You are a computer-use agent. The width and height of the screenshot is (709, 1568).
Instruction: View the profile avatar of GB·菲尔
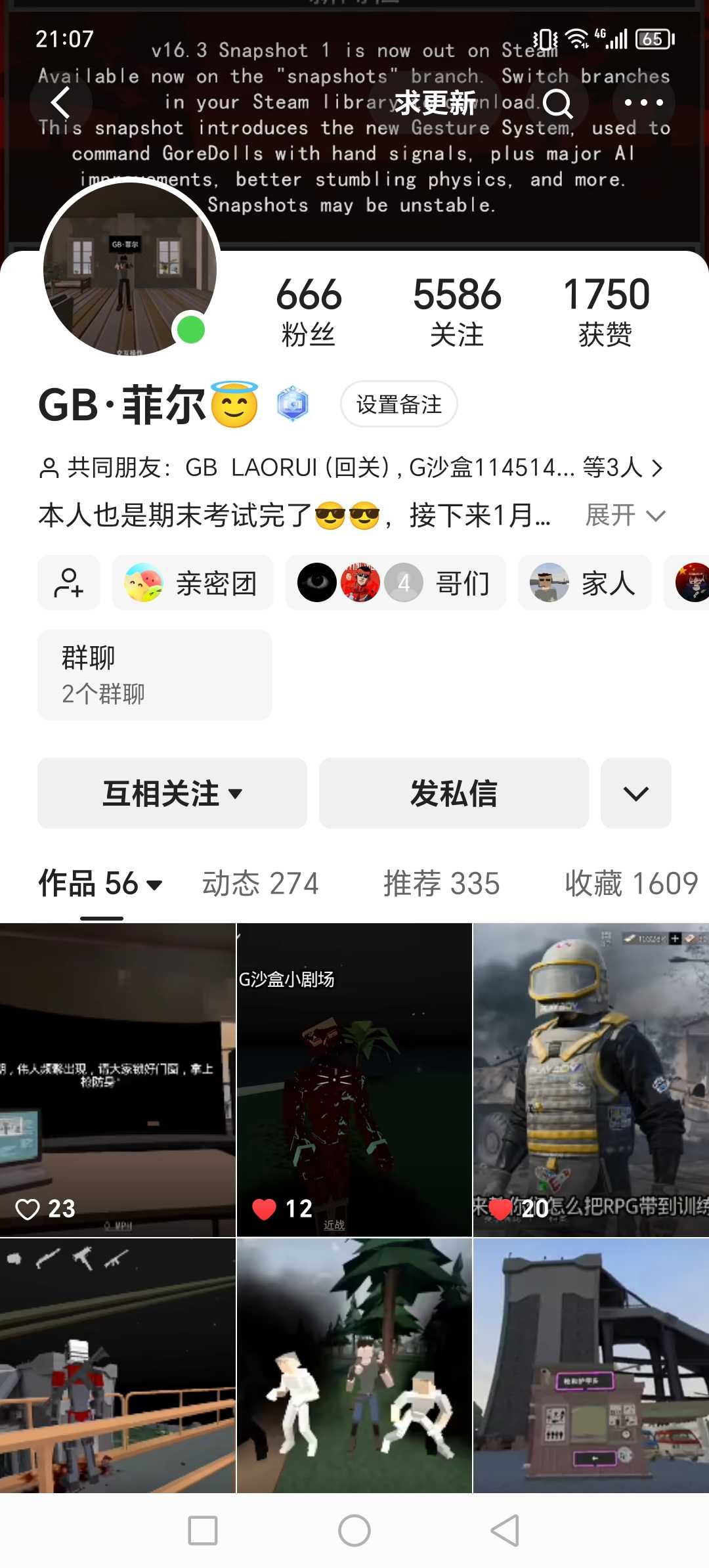coord(130,269)
